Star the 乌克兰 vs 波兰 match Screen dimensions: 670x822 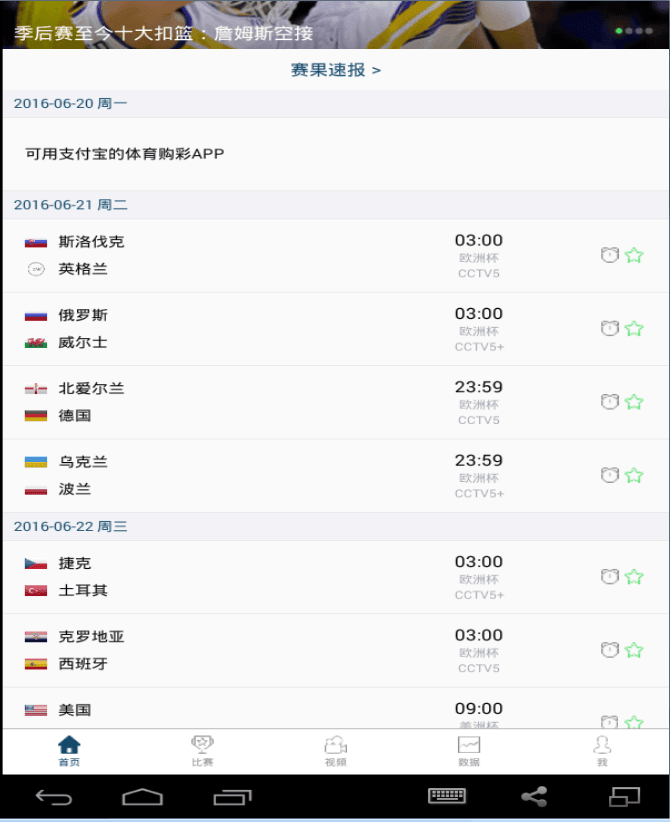tap(634, 475)
